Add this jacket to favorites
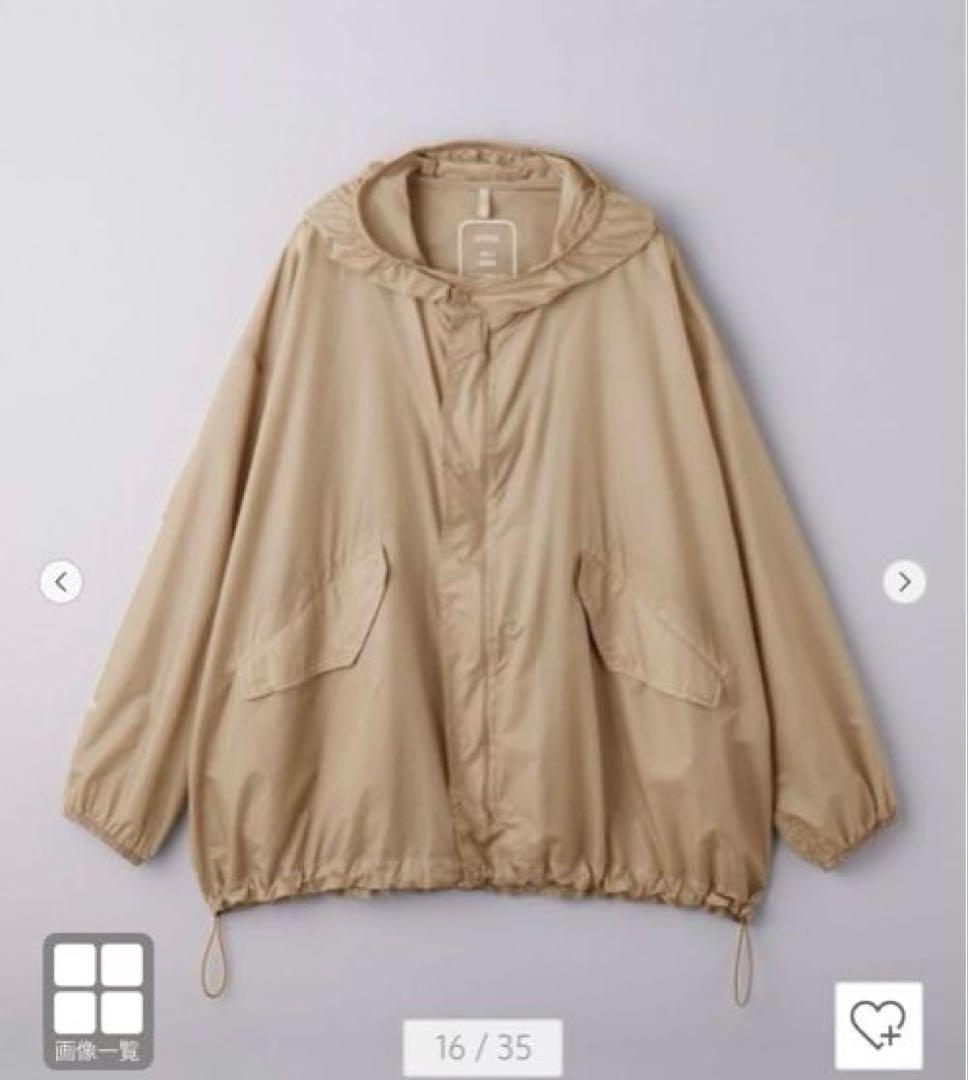Image resolution: width=968 pixels, height=1080 pixels. (878, 1025)
